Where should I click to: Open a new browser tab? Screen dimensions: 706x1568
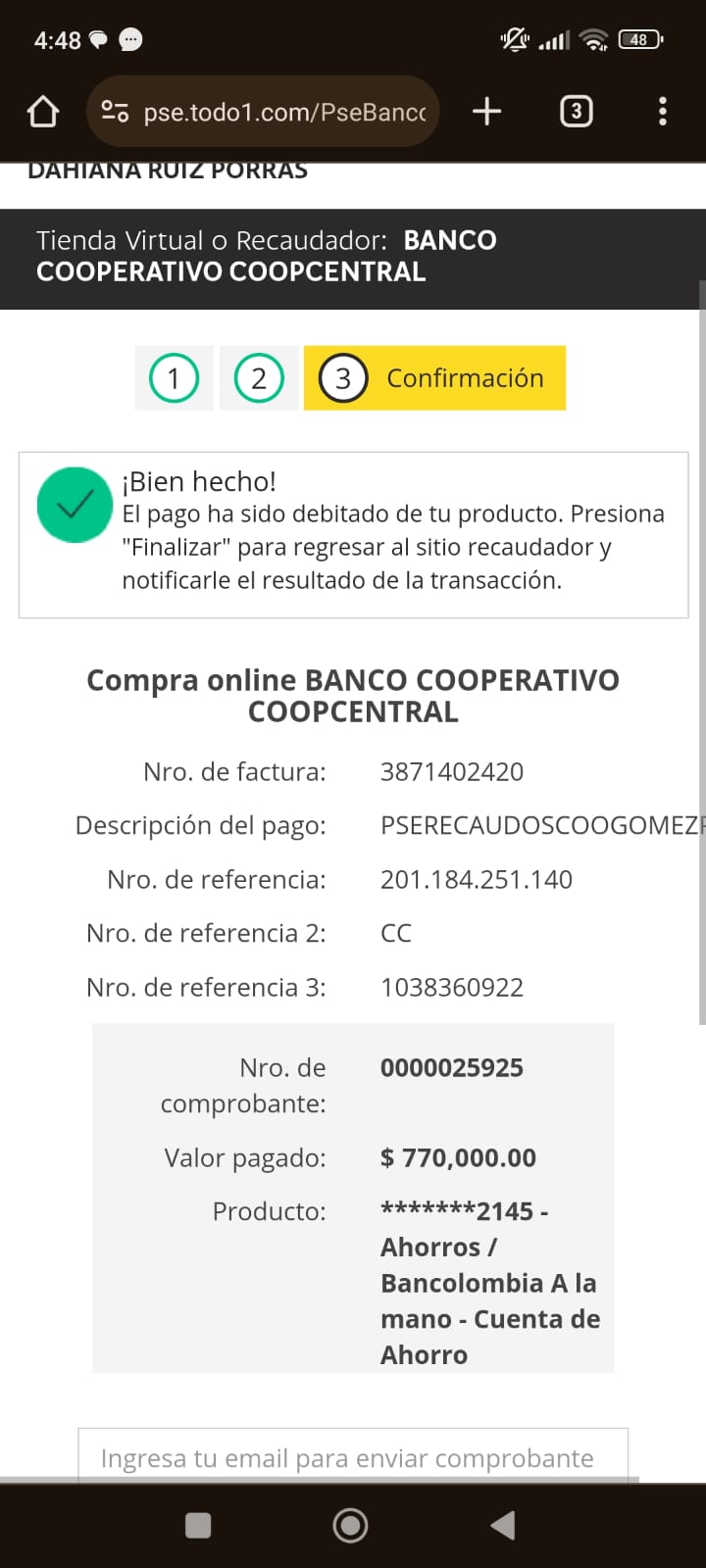(x=486, y=112)
